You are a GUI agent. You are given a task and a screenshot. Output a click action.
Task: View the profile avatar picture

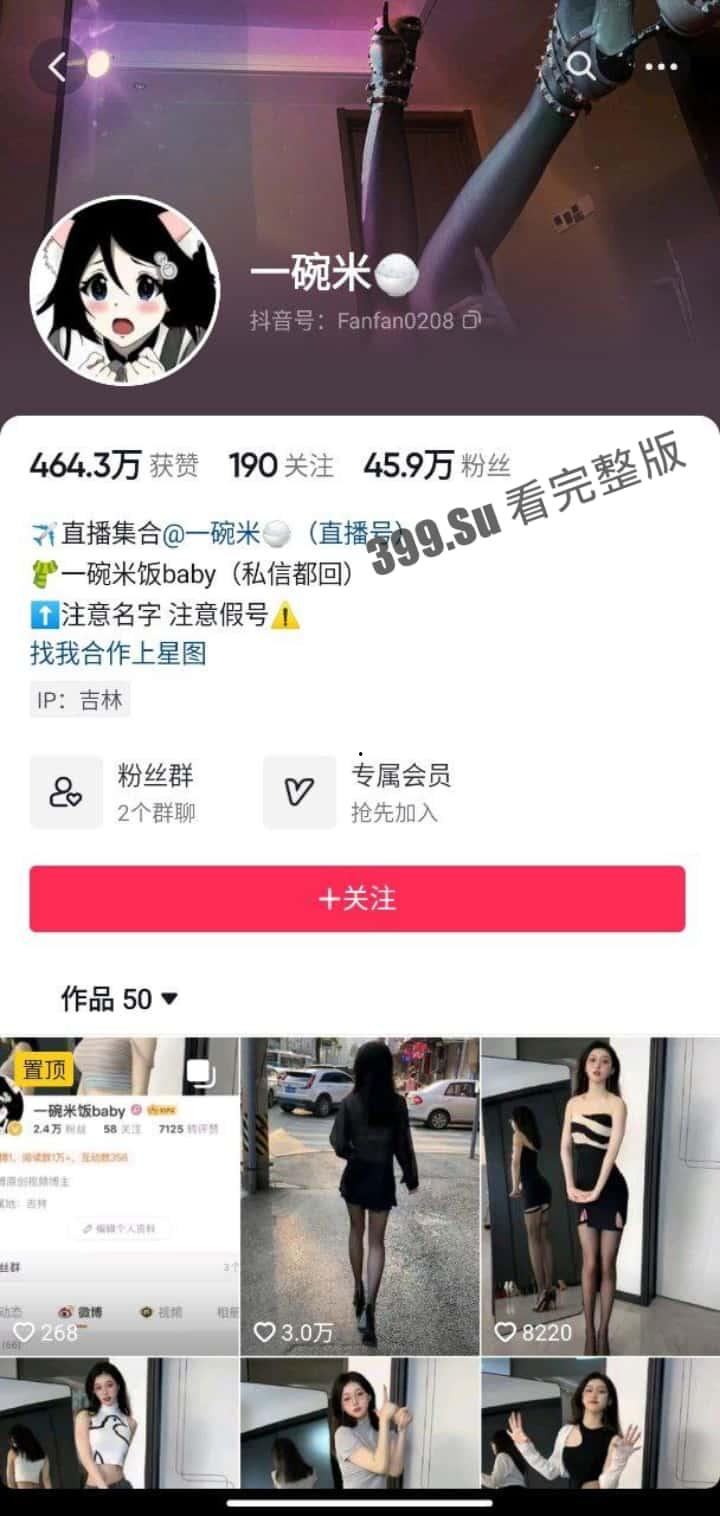[124, 290]
